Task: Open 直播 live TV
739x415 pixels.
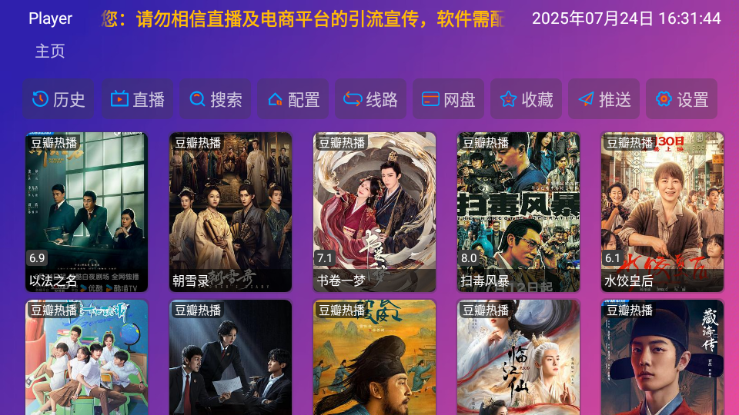Action: tap(137, 99)
